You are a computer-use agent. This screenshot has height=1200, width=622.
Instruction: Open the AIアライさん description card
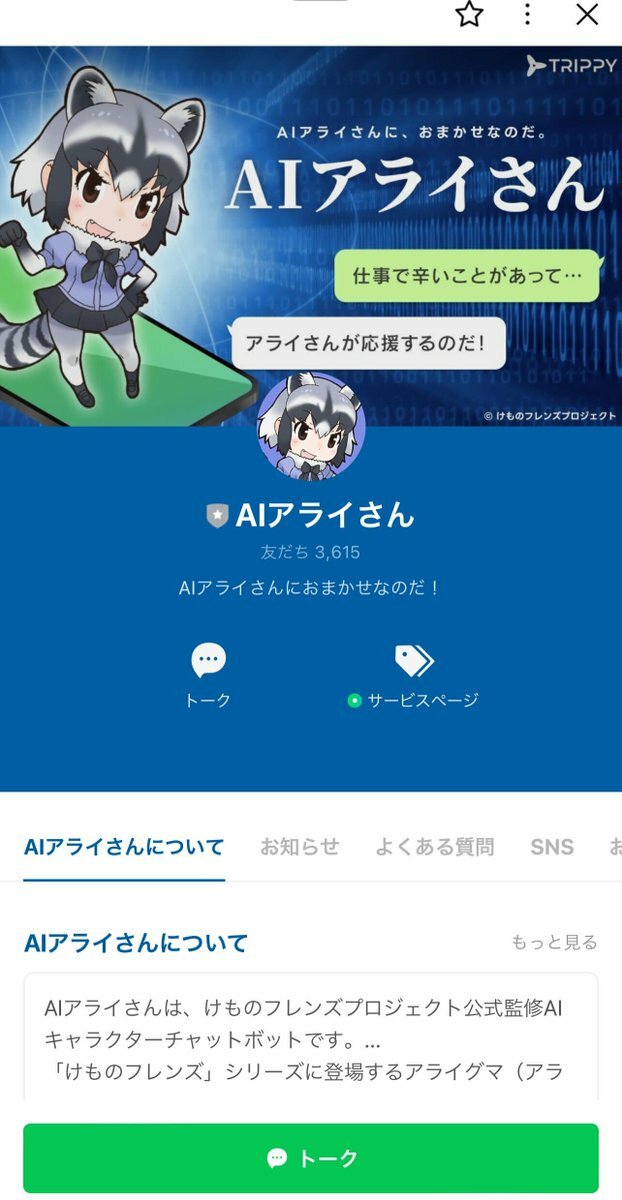click(311, 1035)
